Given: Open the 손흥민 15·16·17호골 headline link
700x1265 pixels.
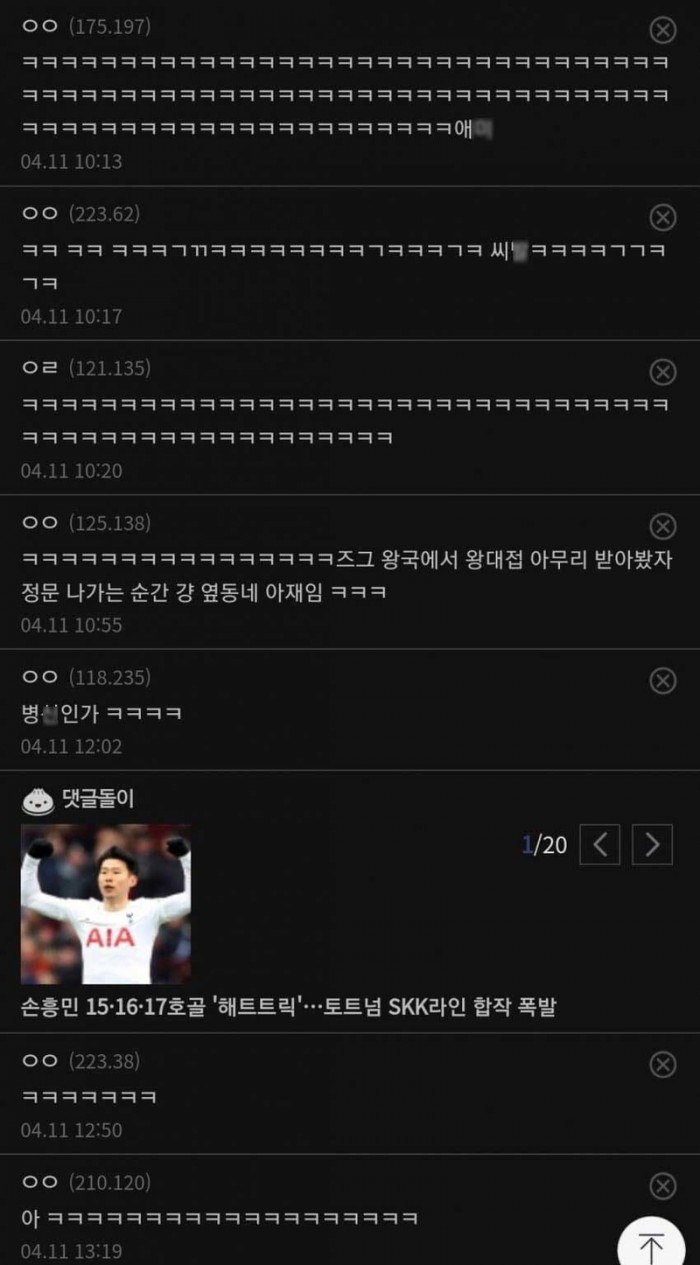Looking at the screenshot, I should 288,1007.
